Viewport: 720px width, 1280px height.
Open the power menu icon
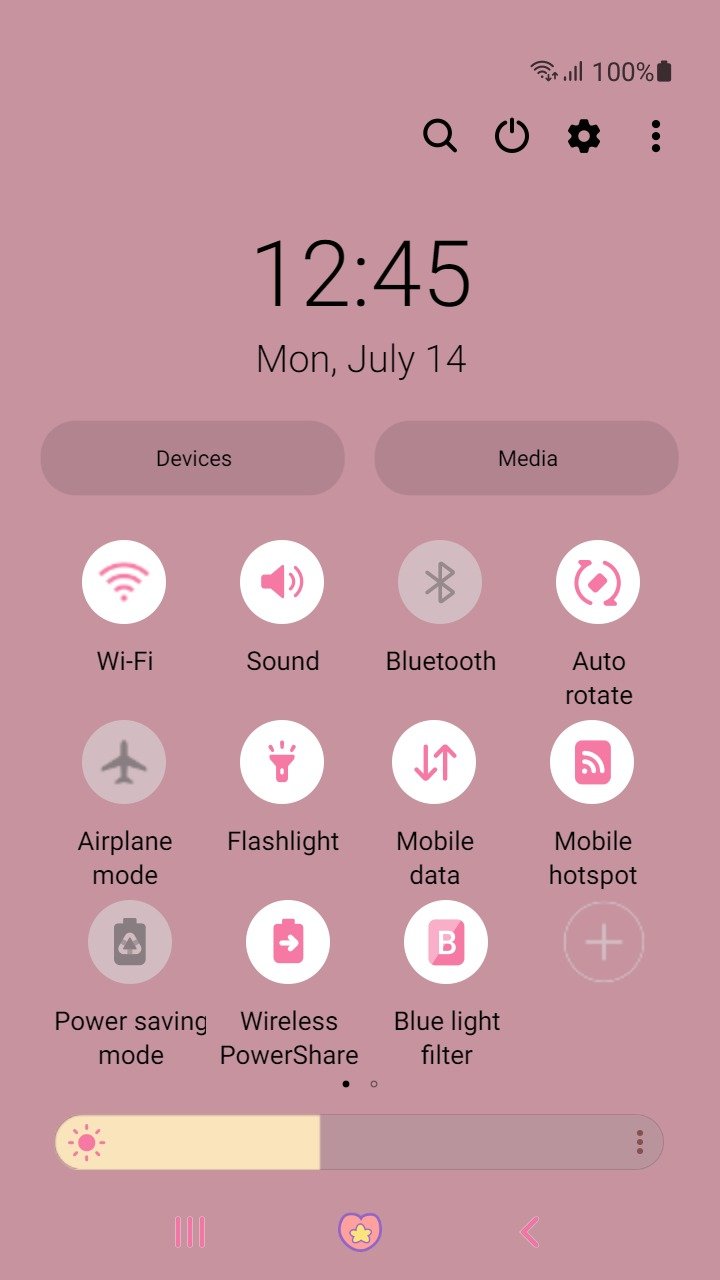[x=512, y=136]
